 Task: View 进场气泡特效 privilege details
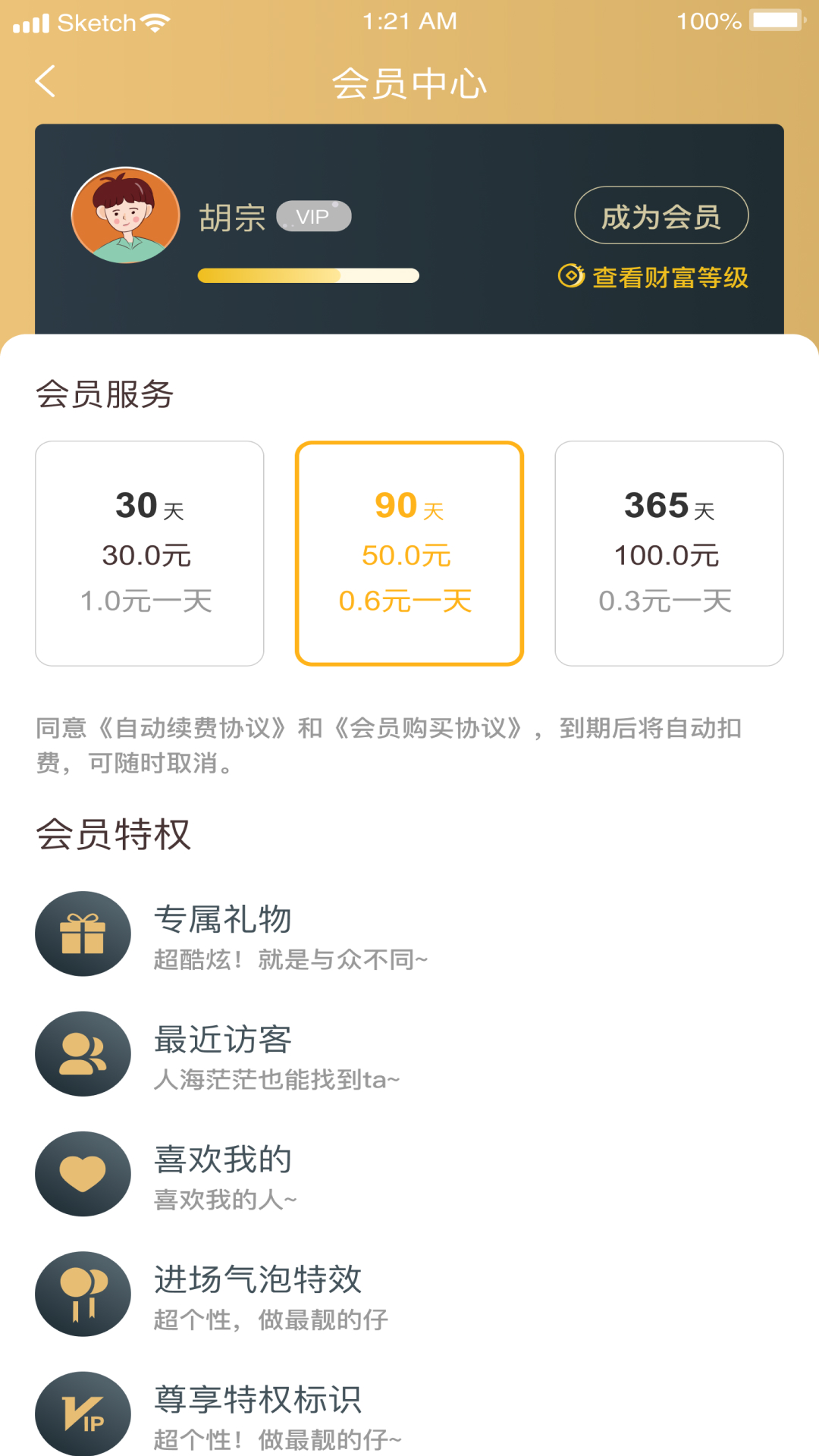click(409, 1294)
